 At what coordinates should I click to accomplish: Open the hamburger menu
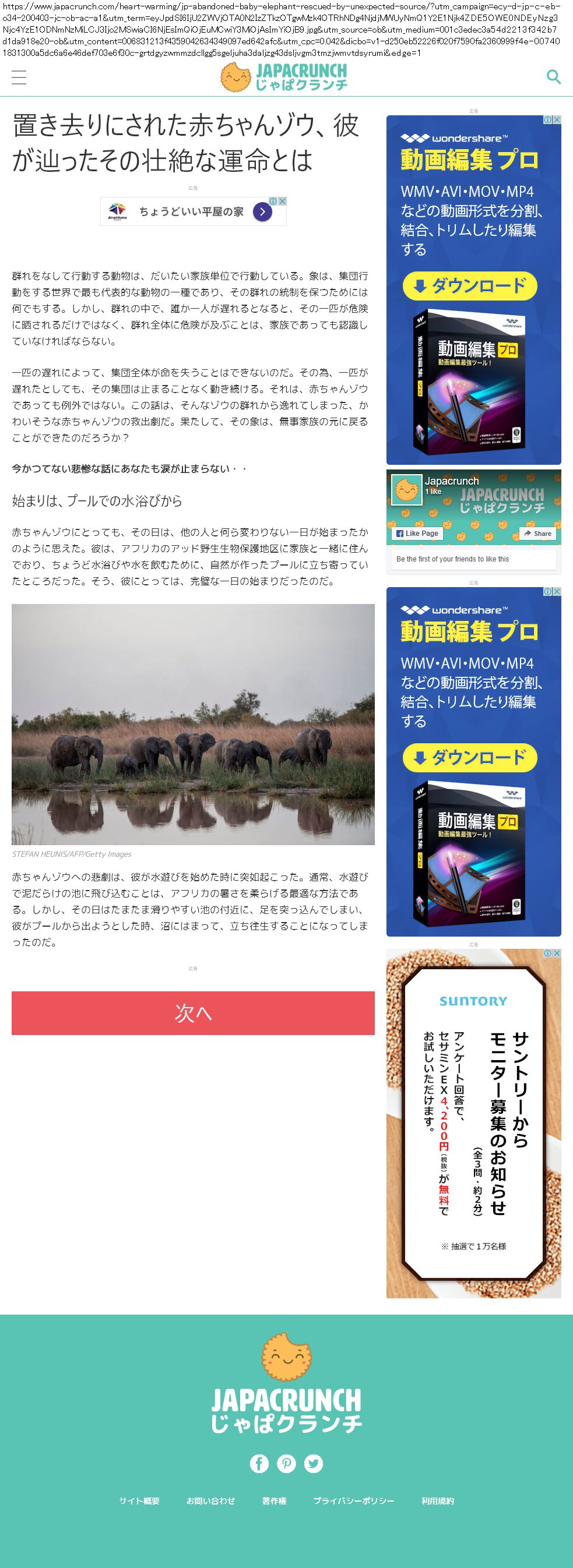pos(19,77)
